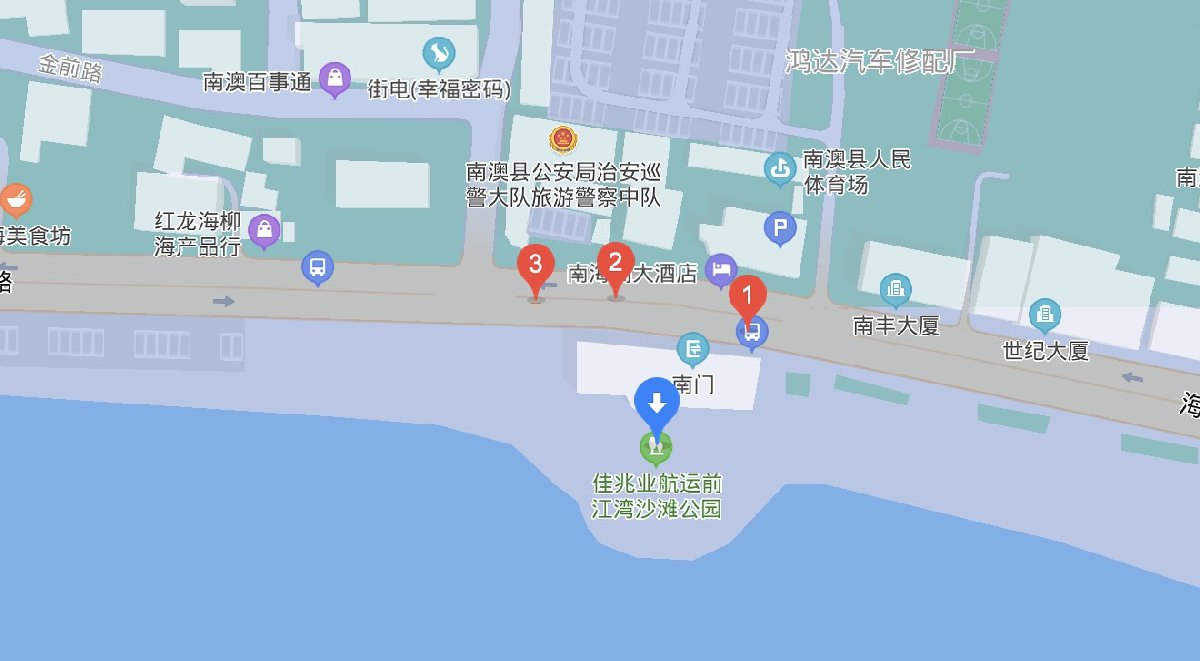Open the 街电(幸福密码) charging marker
Viewport: 1200px width, 661px height.
(x=438, y=51)
